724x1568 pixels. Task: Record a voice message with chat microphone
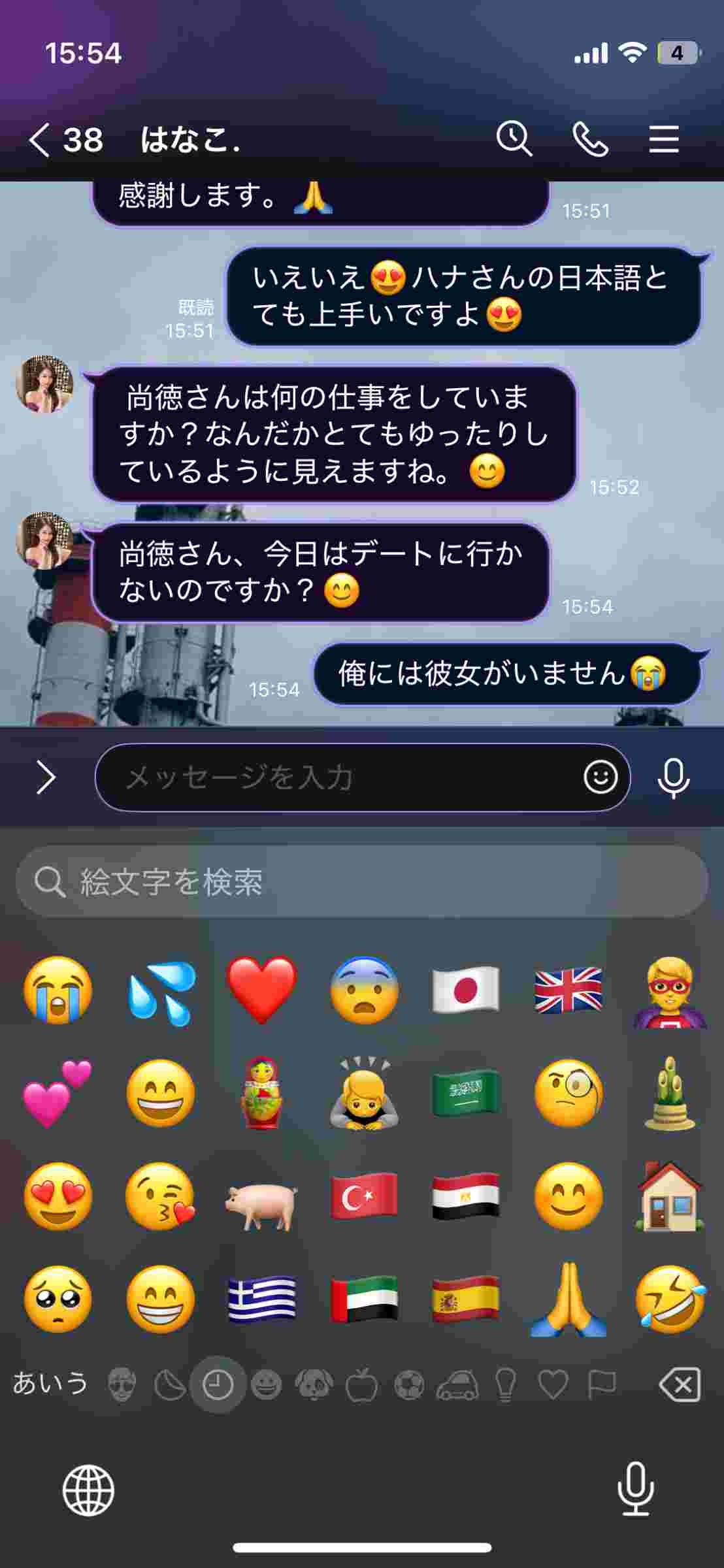click(673, 778)
